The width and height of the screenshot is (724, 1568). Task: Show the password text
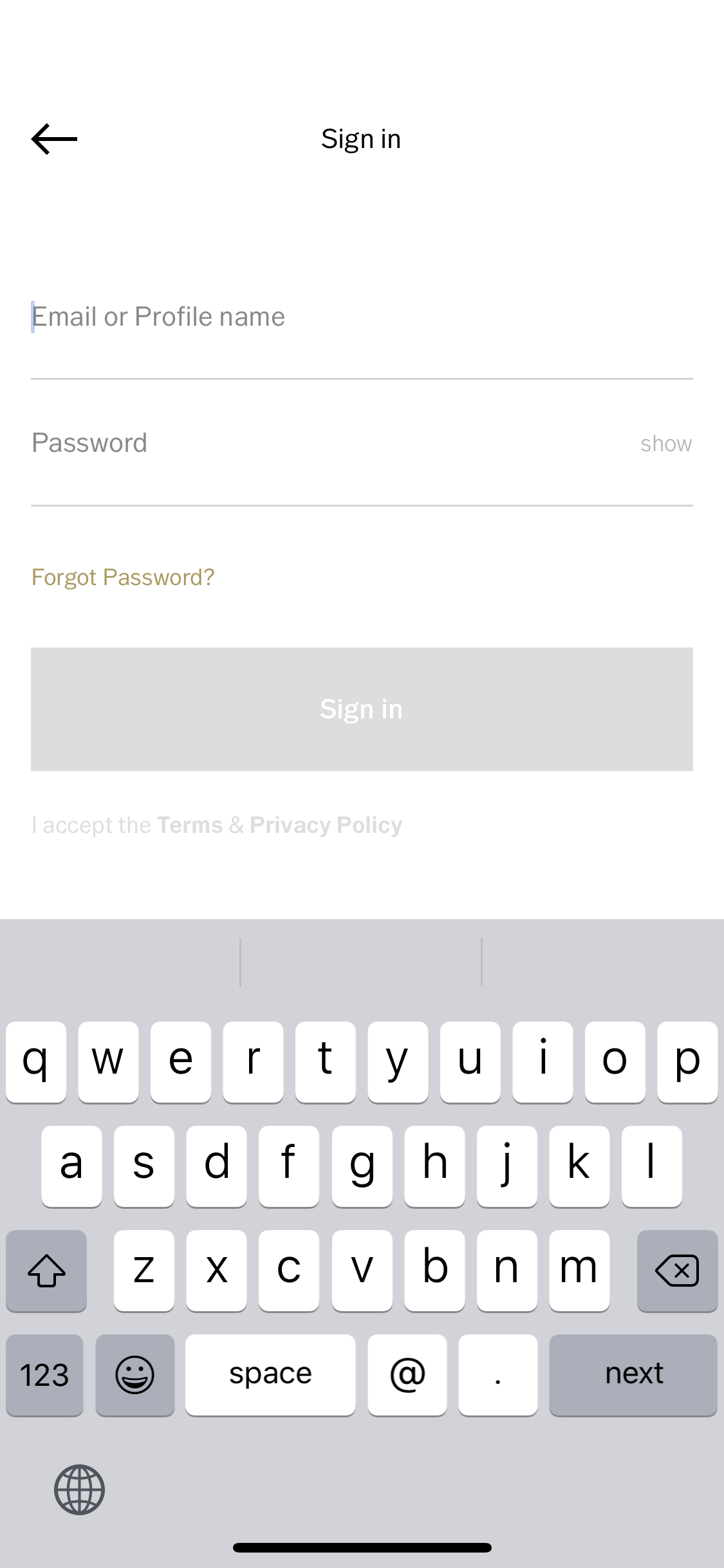665,444
